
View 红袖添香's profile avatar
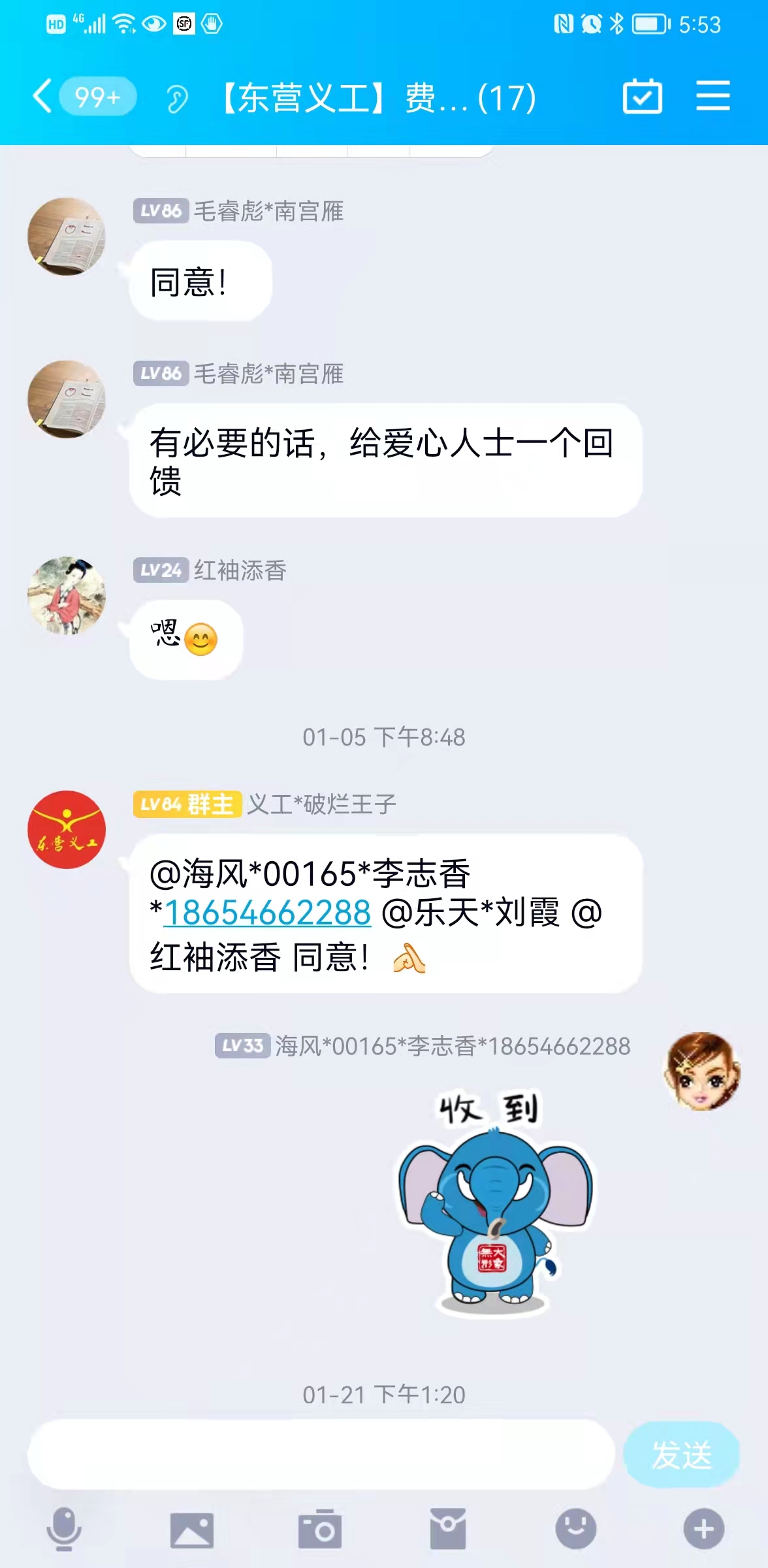click(x=67, y=595)
